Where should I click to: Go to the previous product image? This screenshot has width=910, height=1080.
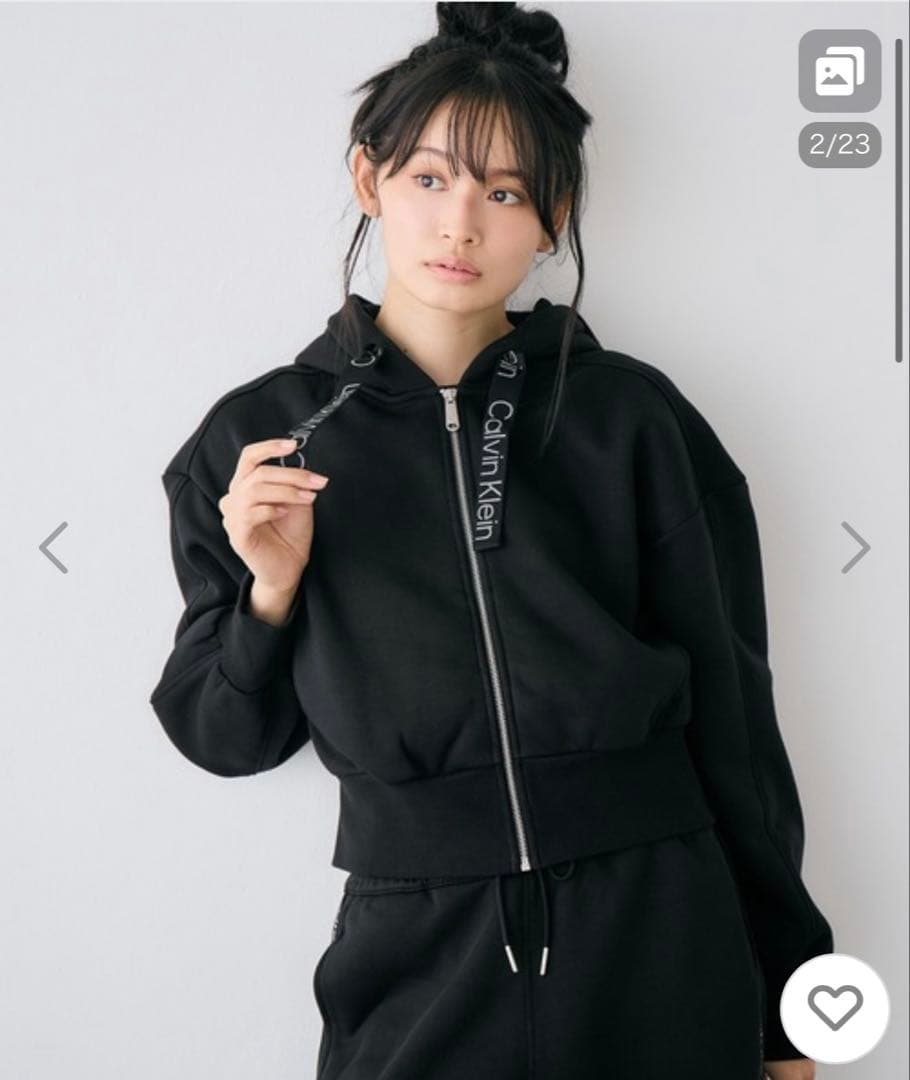53,547
